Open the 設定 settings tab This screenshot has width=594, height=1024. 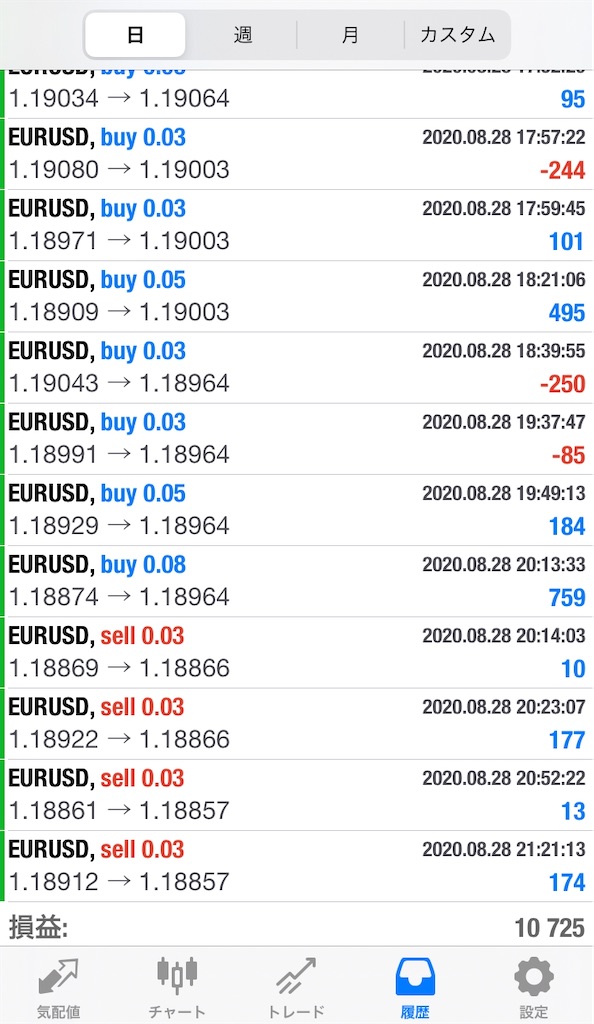[x=534, y=987]
